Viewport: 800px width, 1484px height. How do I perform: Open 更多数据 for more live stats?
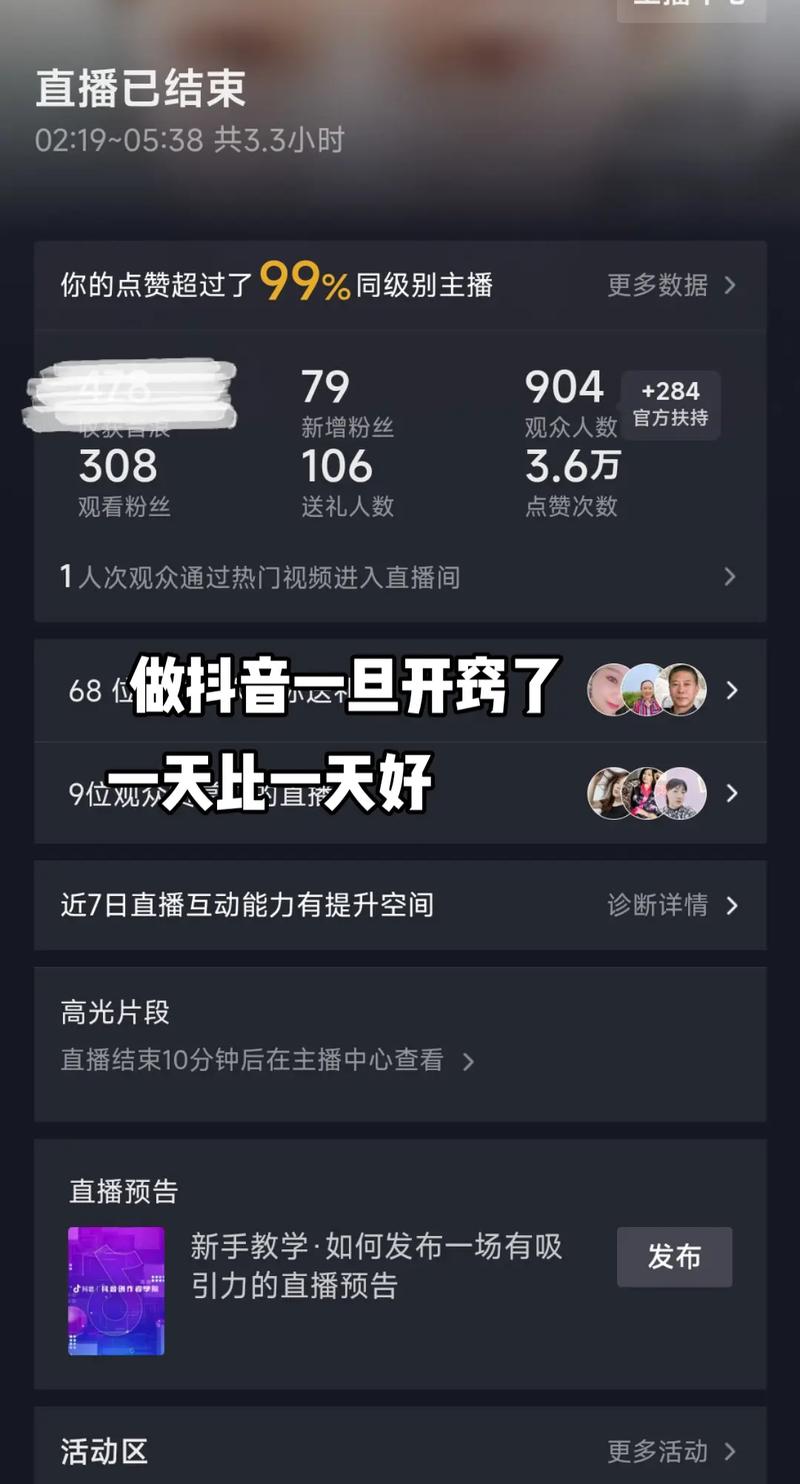click(671, 285)
